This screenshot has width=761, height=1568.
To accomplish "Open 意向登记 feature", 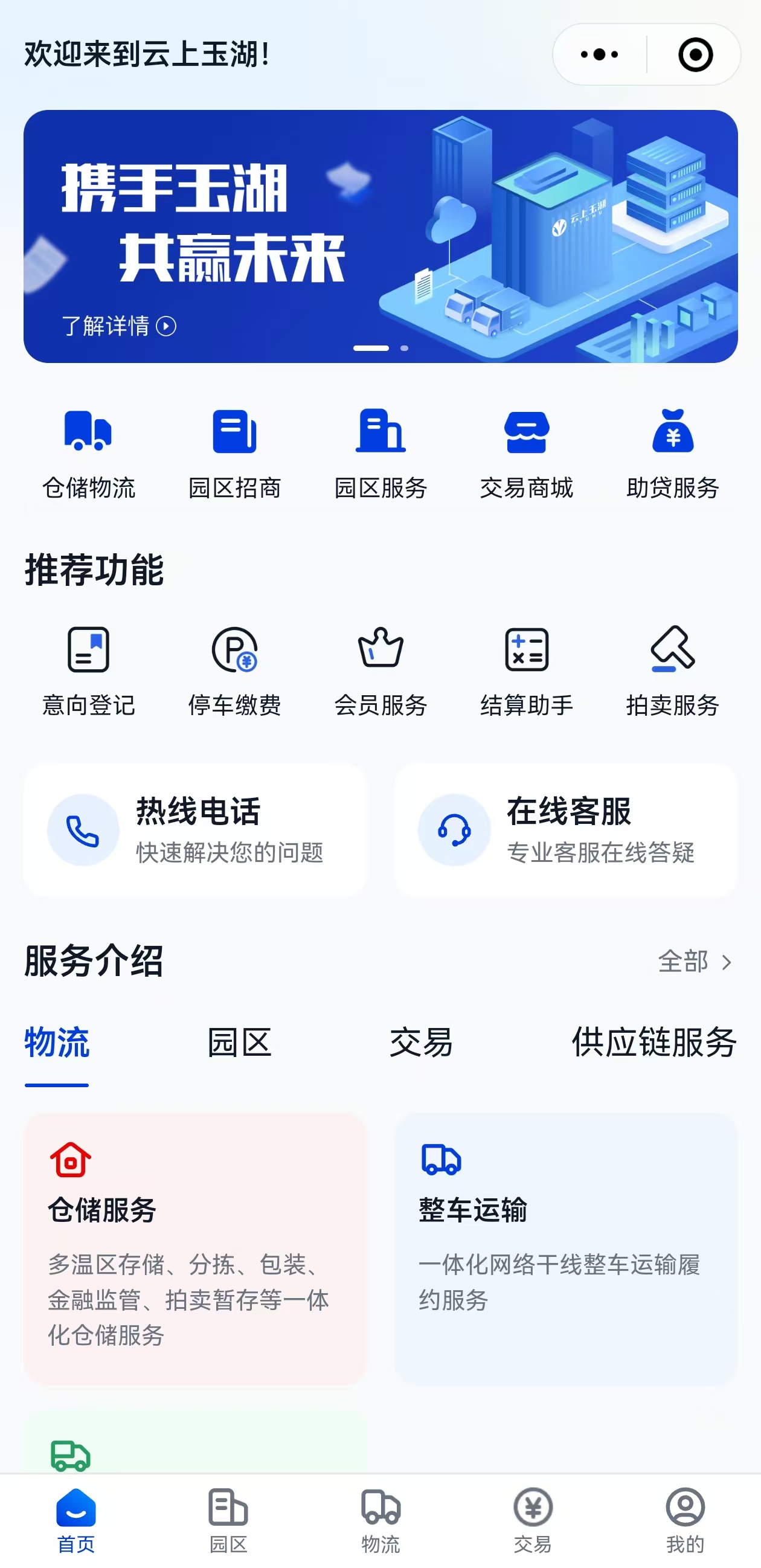I will coord(88,671).
